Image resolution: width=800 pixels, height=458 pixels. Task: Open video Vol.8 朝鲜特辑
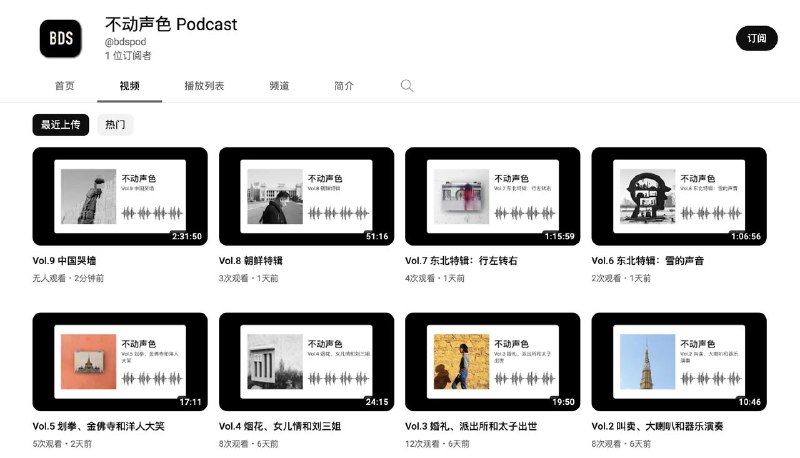[306, 197]
